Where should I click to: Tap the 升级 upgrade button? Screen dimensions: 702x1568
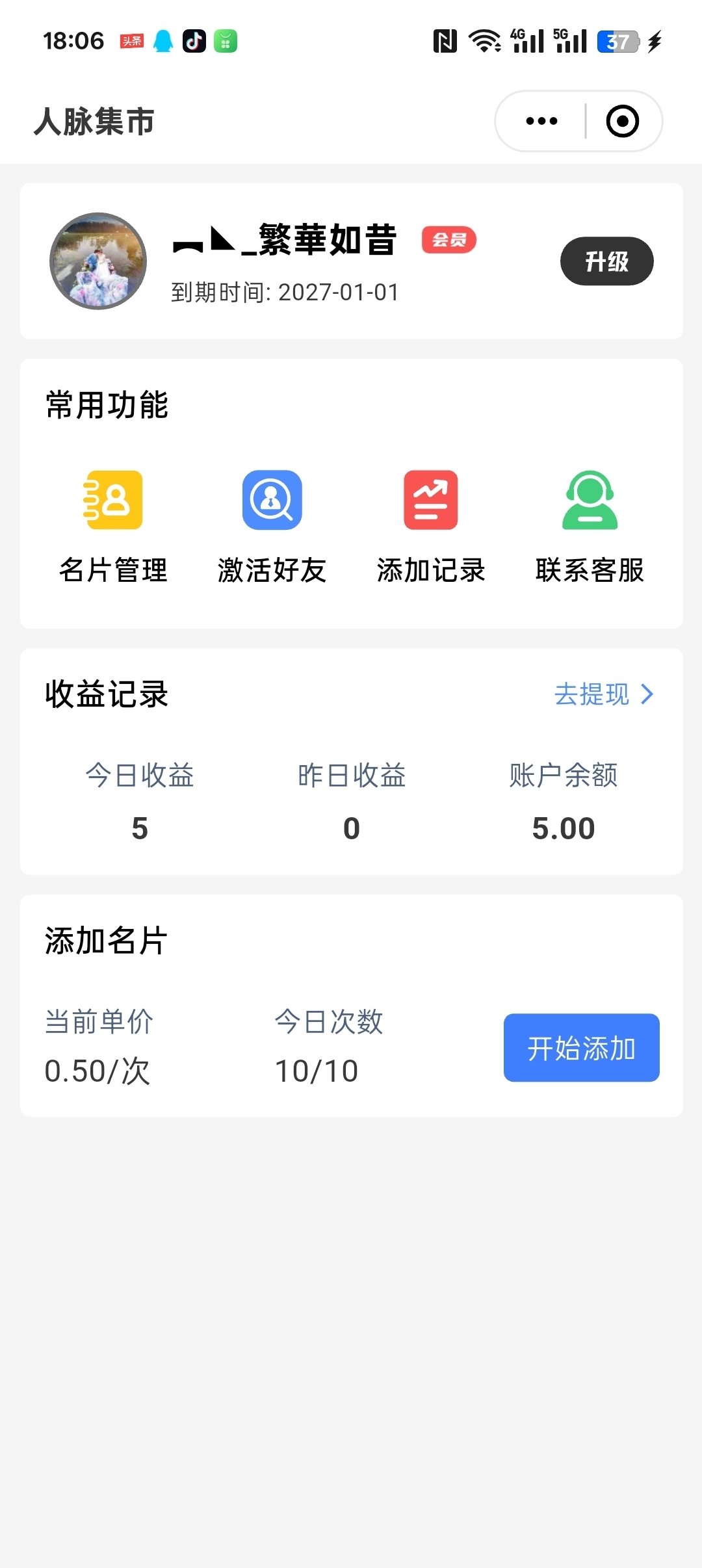point(606,261)
